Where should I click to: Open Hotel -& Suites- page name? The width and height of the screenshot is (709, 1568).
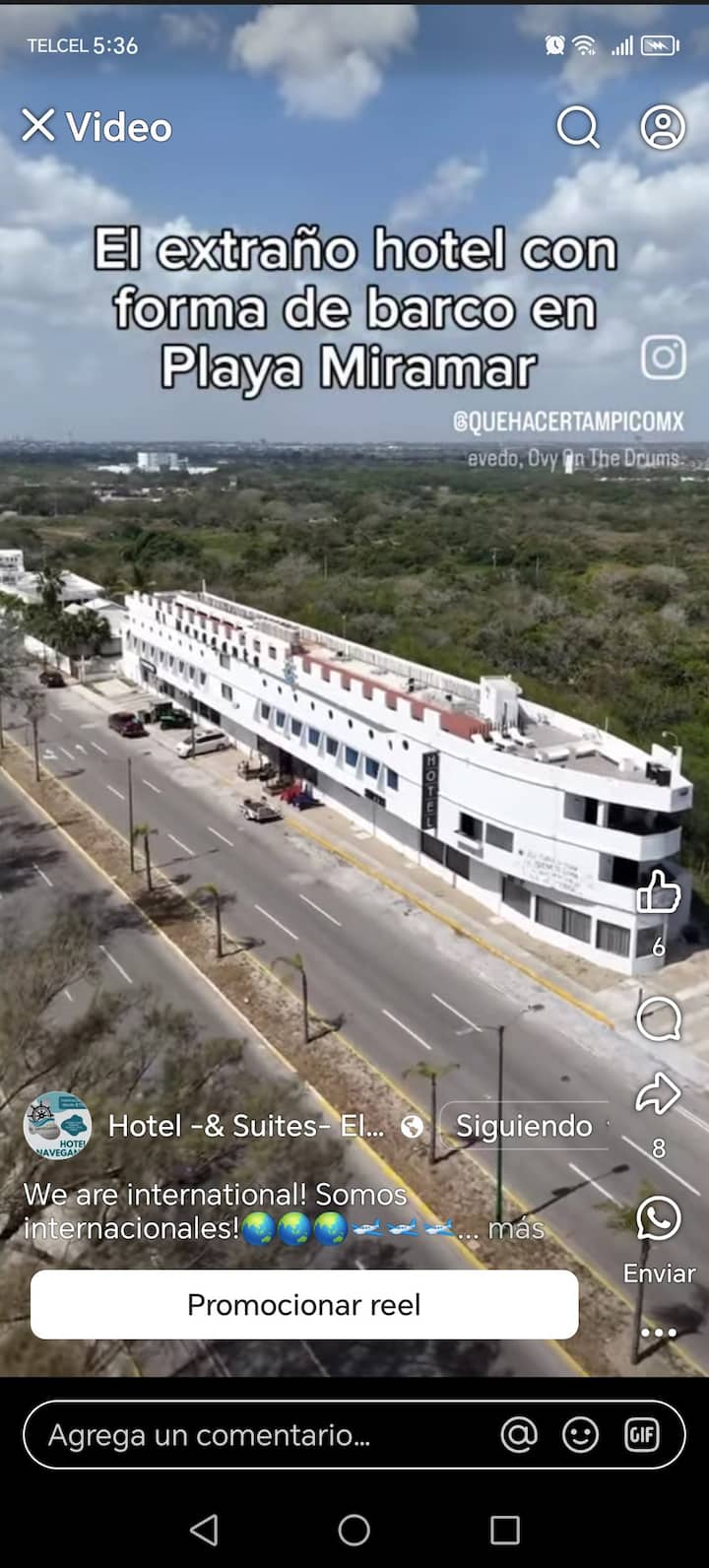[246, 1126]
